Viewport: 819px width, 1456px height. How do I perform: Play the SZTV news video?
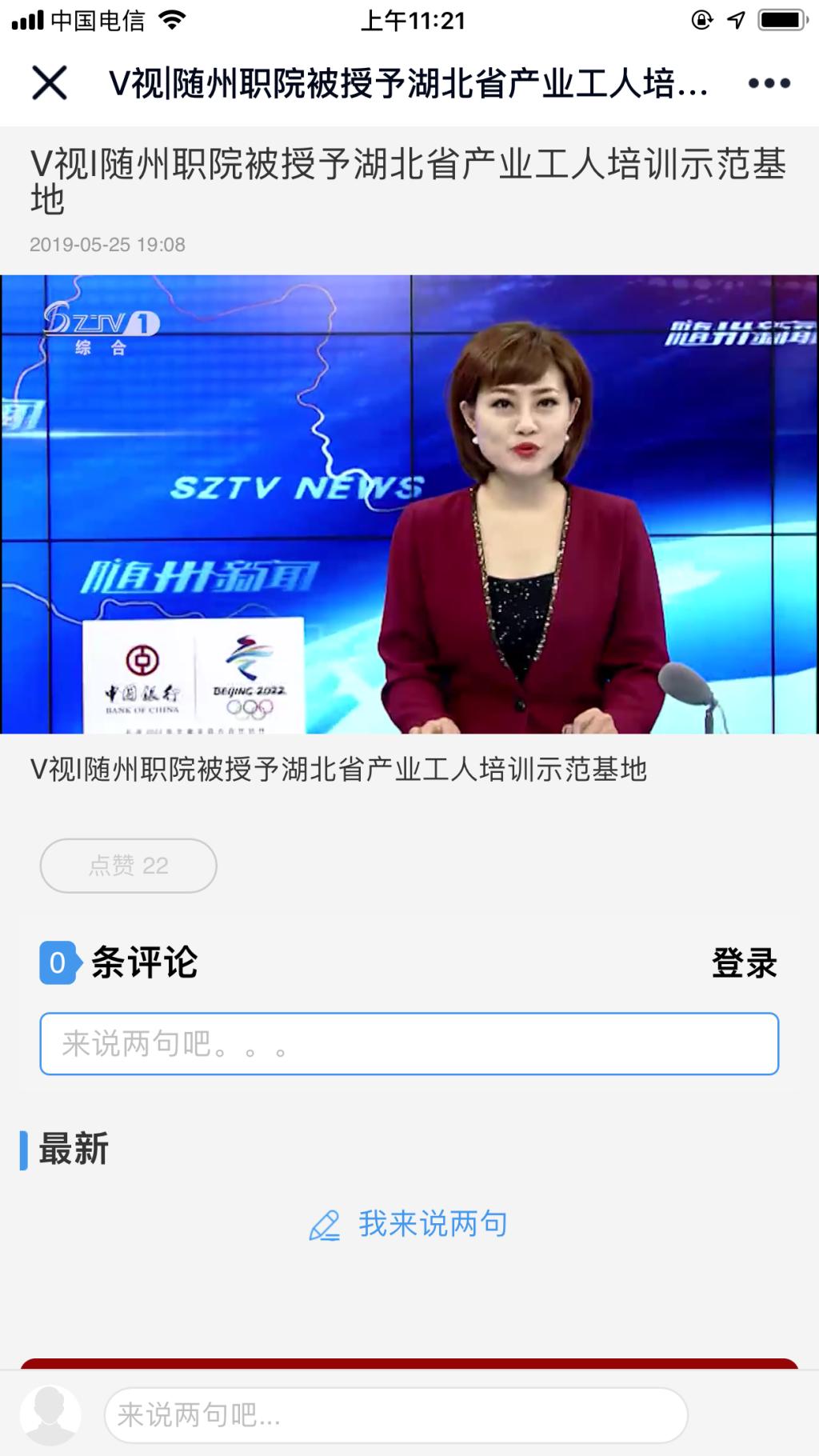tap(409, 504)
